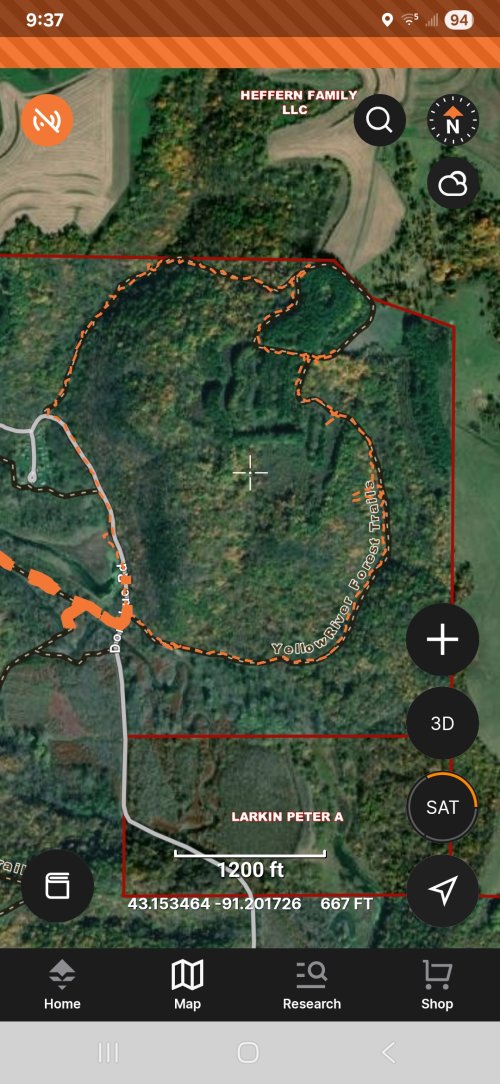Add a new item with the plus button

click(443, 639)
